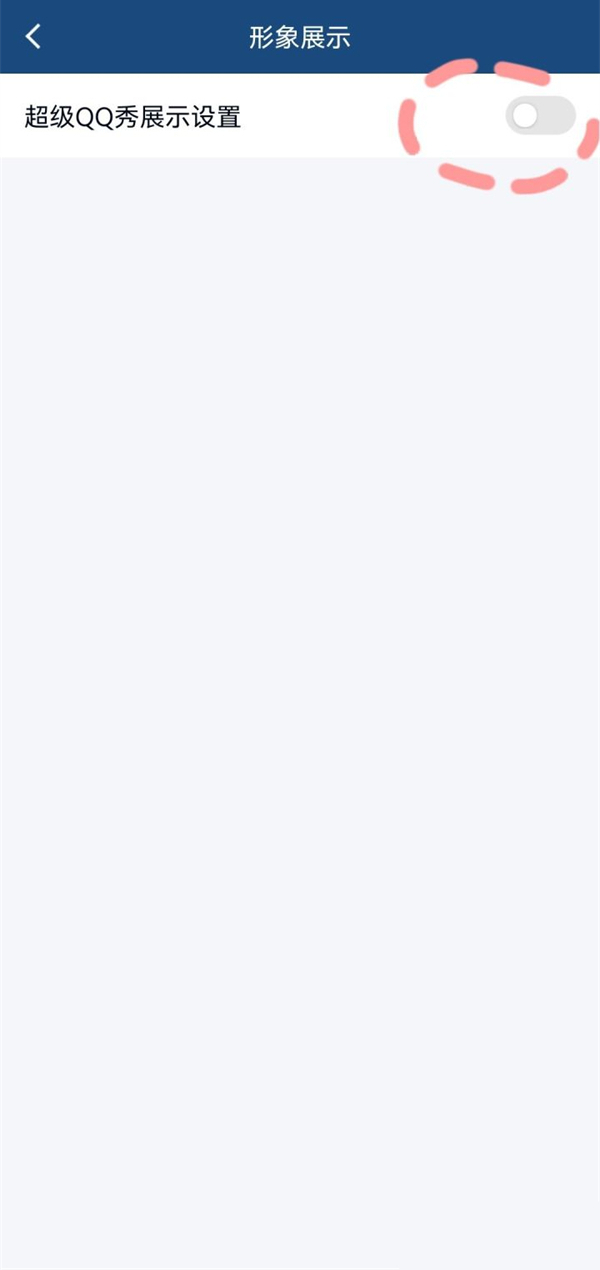Screen dimensions: 600x1270
Task: Enable the 超级QQ秀展示设置 switch
Action: 540,116
